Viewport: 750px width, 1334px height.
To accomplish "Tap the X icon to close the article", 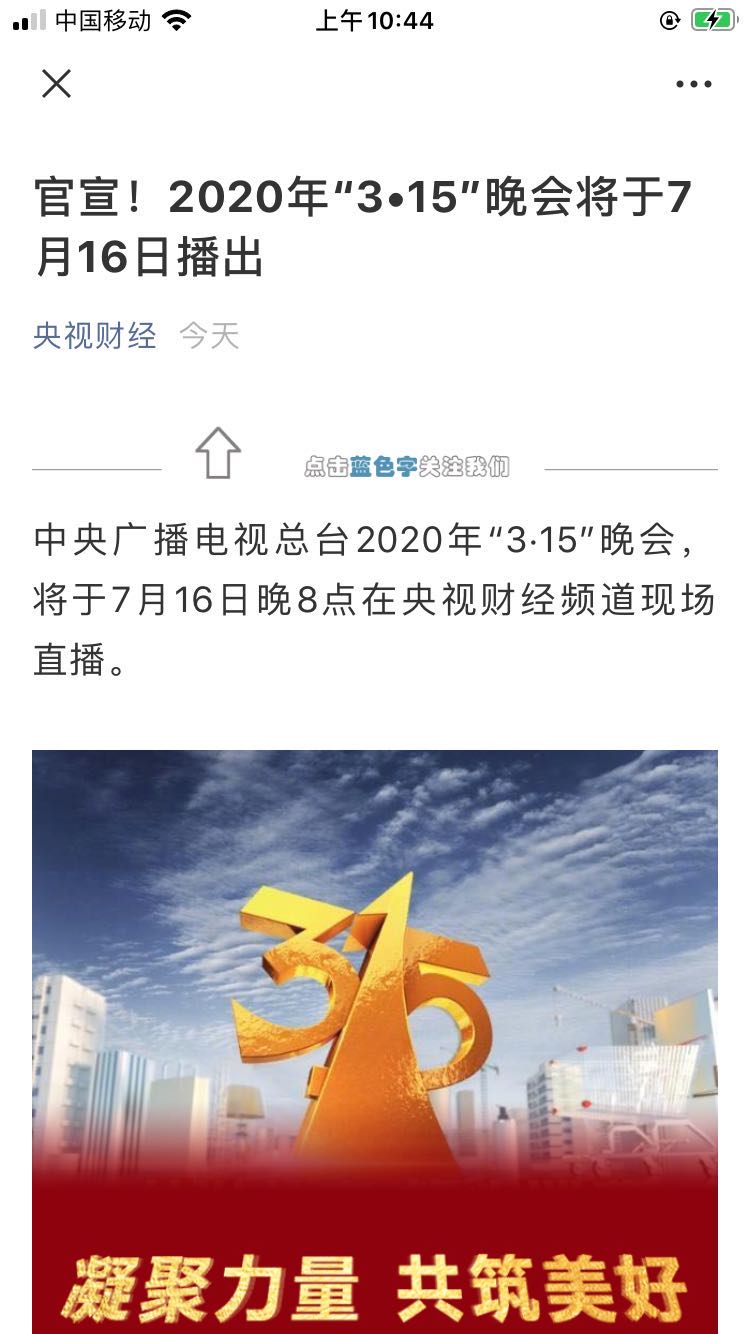I will click(x=57, y=84).
